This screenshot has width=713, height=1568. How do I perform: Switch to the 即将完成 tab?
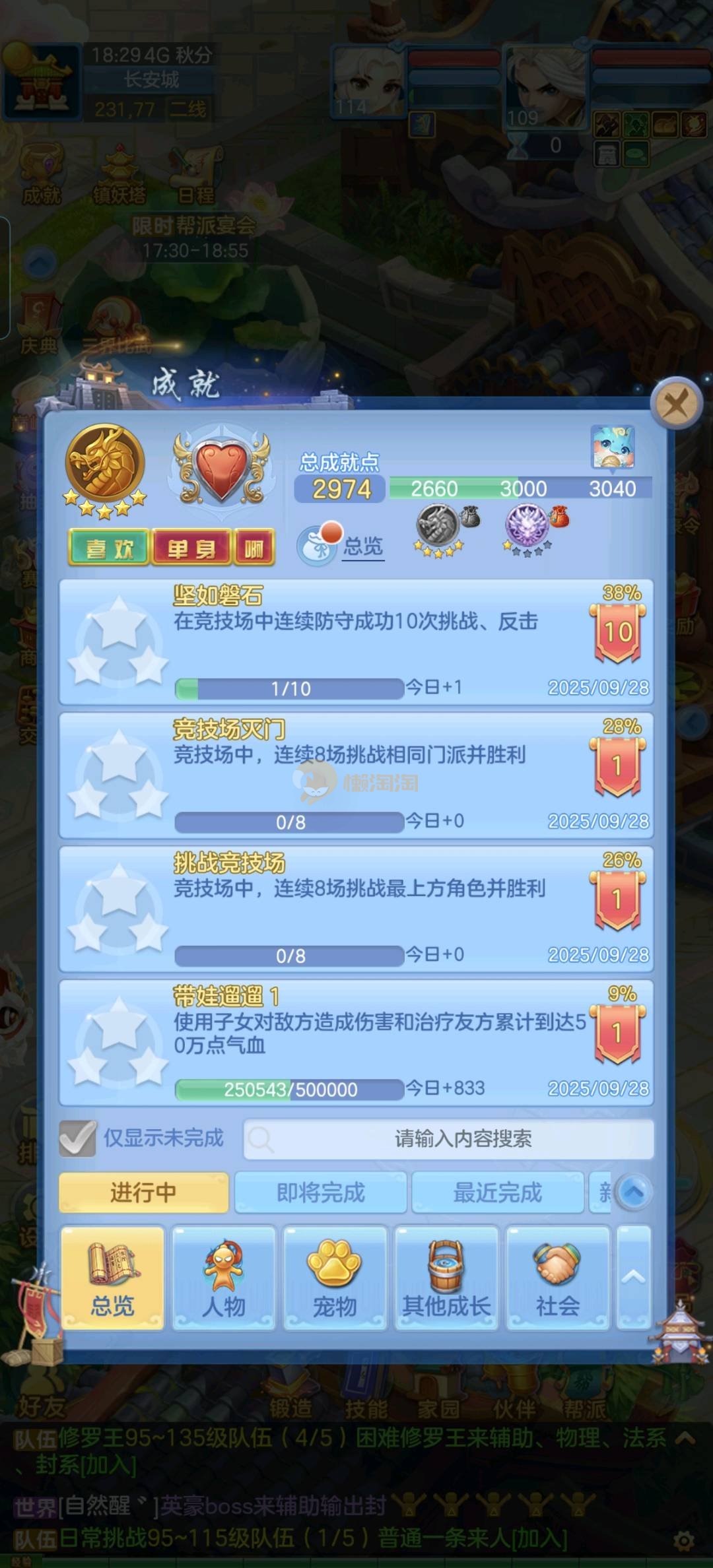[x=320, y=1192]
